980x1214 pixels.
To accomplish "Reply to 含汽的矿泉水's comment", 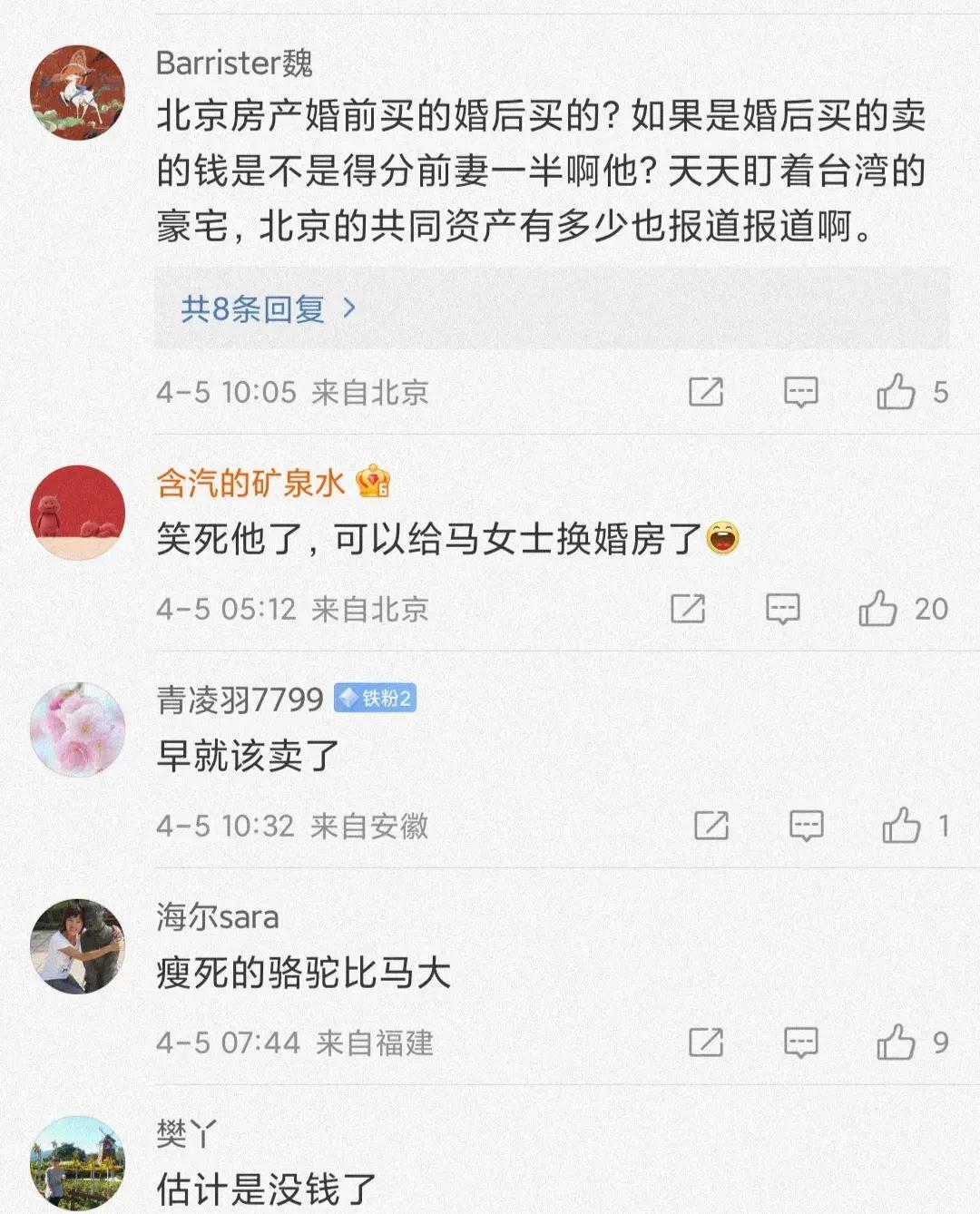I will [x=782, y=609].
